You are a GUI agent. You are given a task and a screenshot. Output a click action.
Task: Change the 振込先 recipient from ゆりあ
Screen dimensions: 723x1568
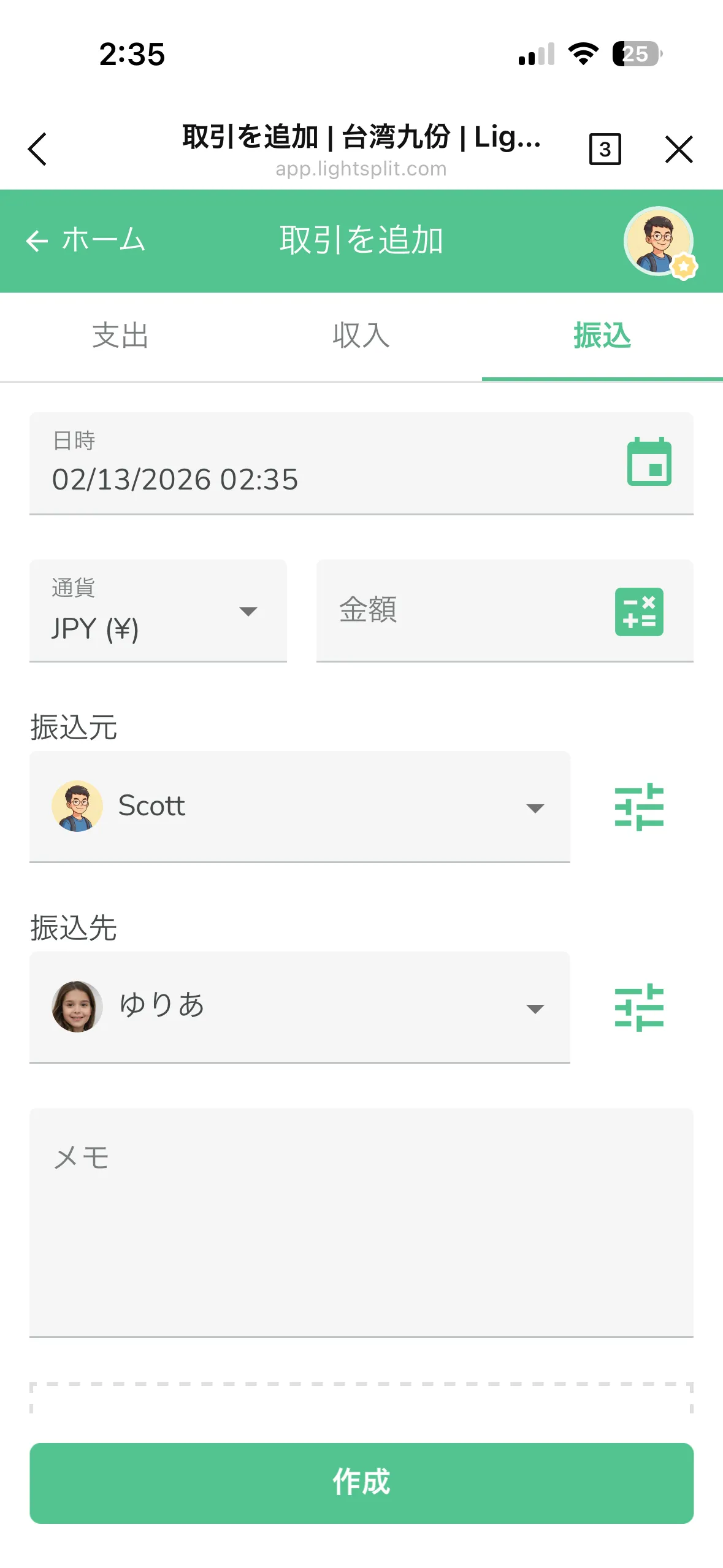coord(299,1007)
